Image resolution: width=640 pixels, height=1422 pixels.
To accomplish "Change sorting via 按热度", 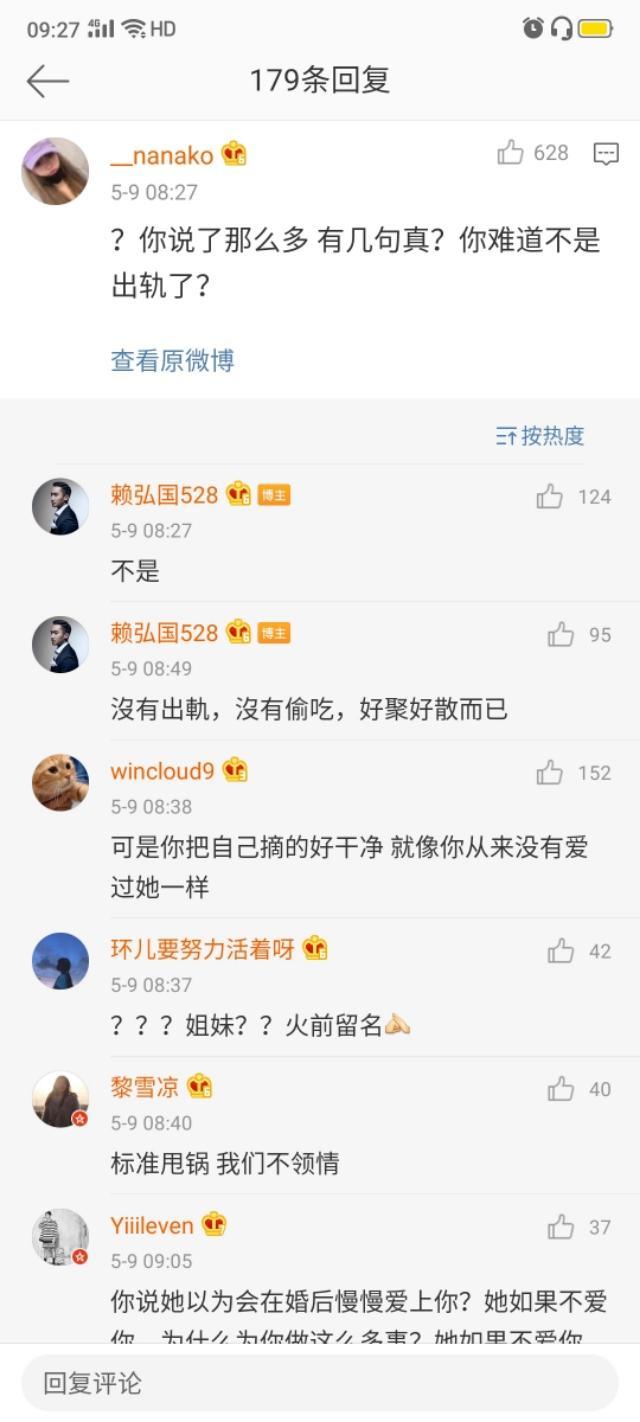I will 541,435.
